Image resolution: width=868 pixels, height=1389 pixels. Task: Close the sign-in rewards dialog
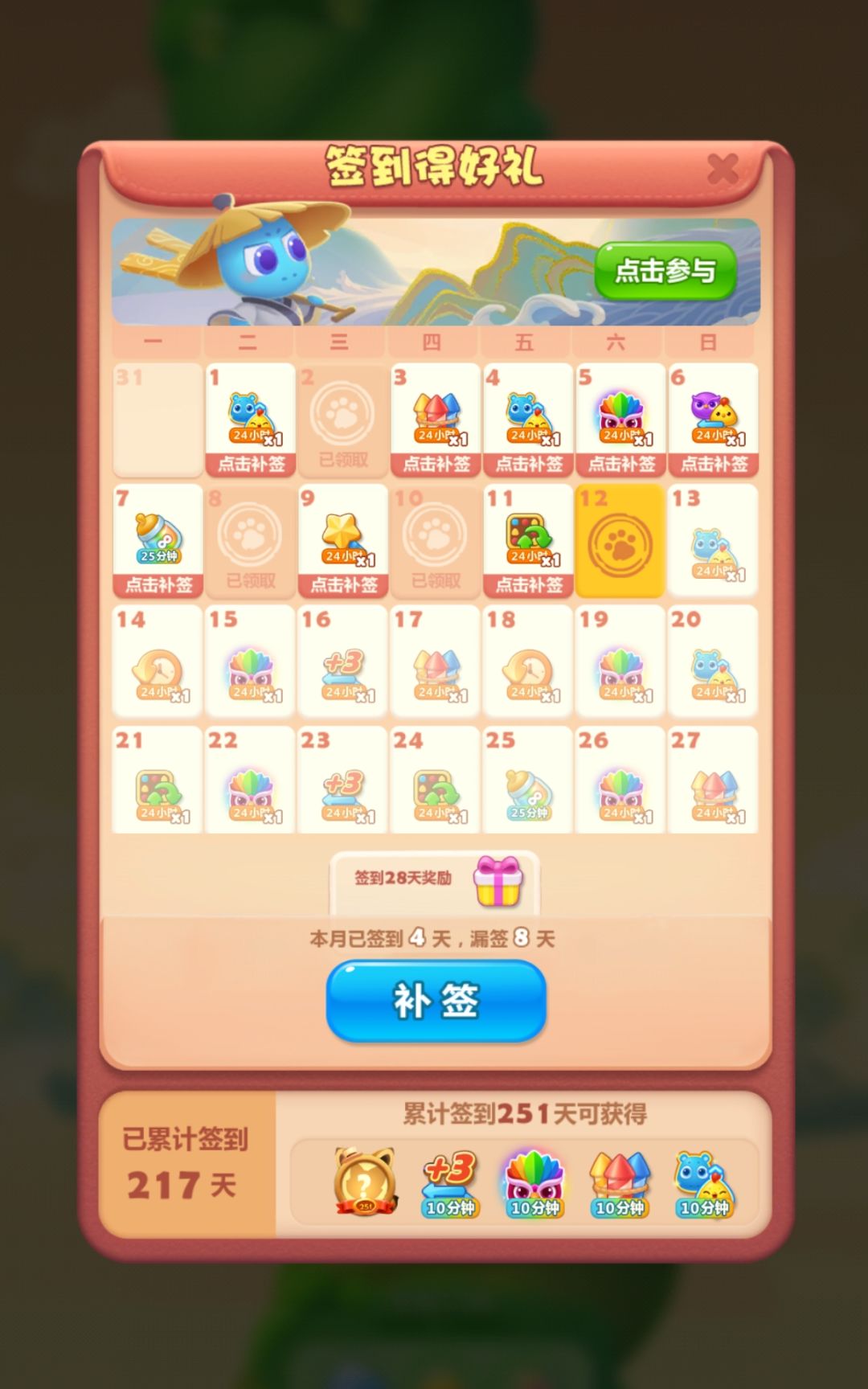tap(723, 170)
